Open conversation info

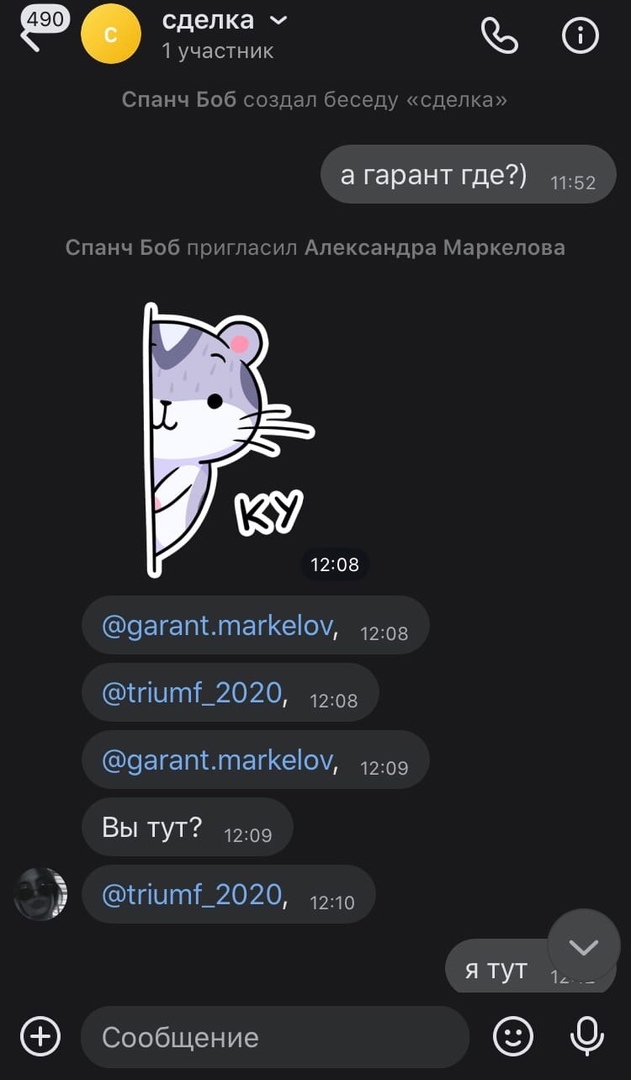580,36
